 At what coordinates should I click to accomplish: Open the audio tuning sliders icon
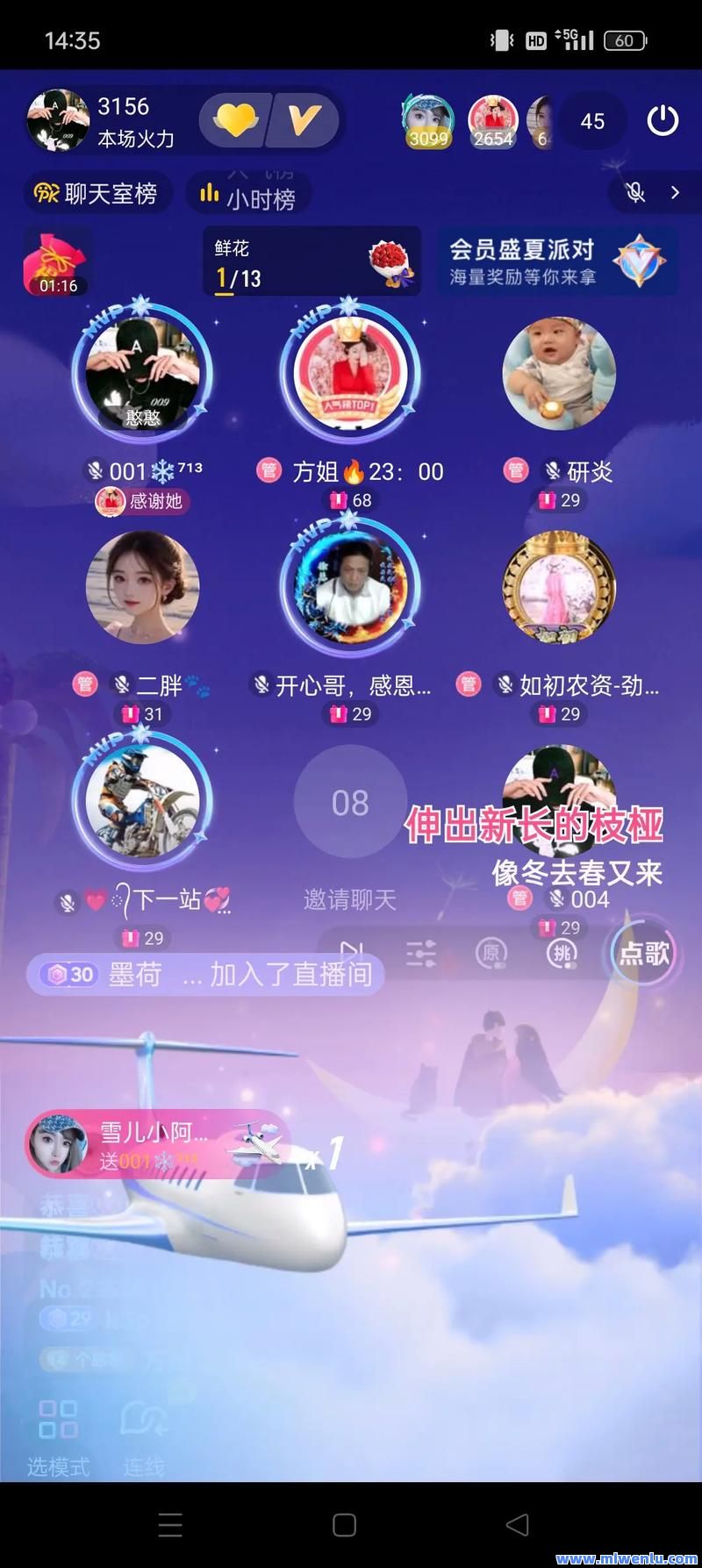(421, 954)
